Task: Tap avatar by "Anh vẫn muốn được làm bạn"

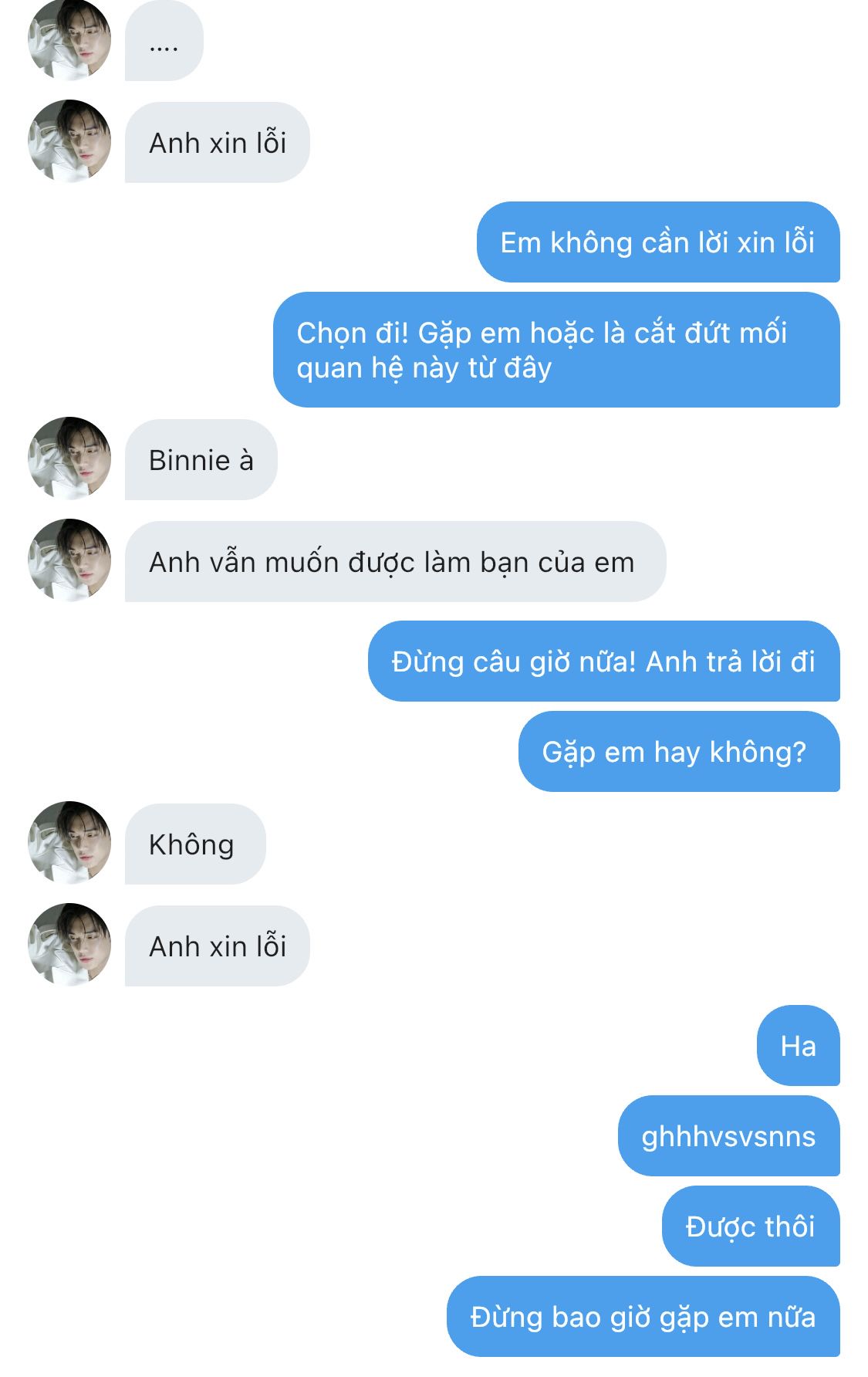Action: tap(69, 561)
